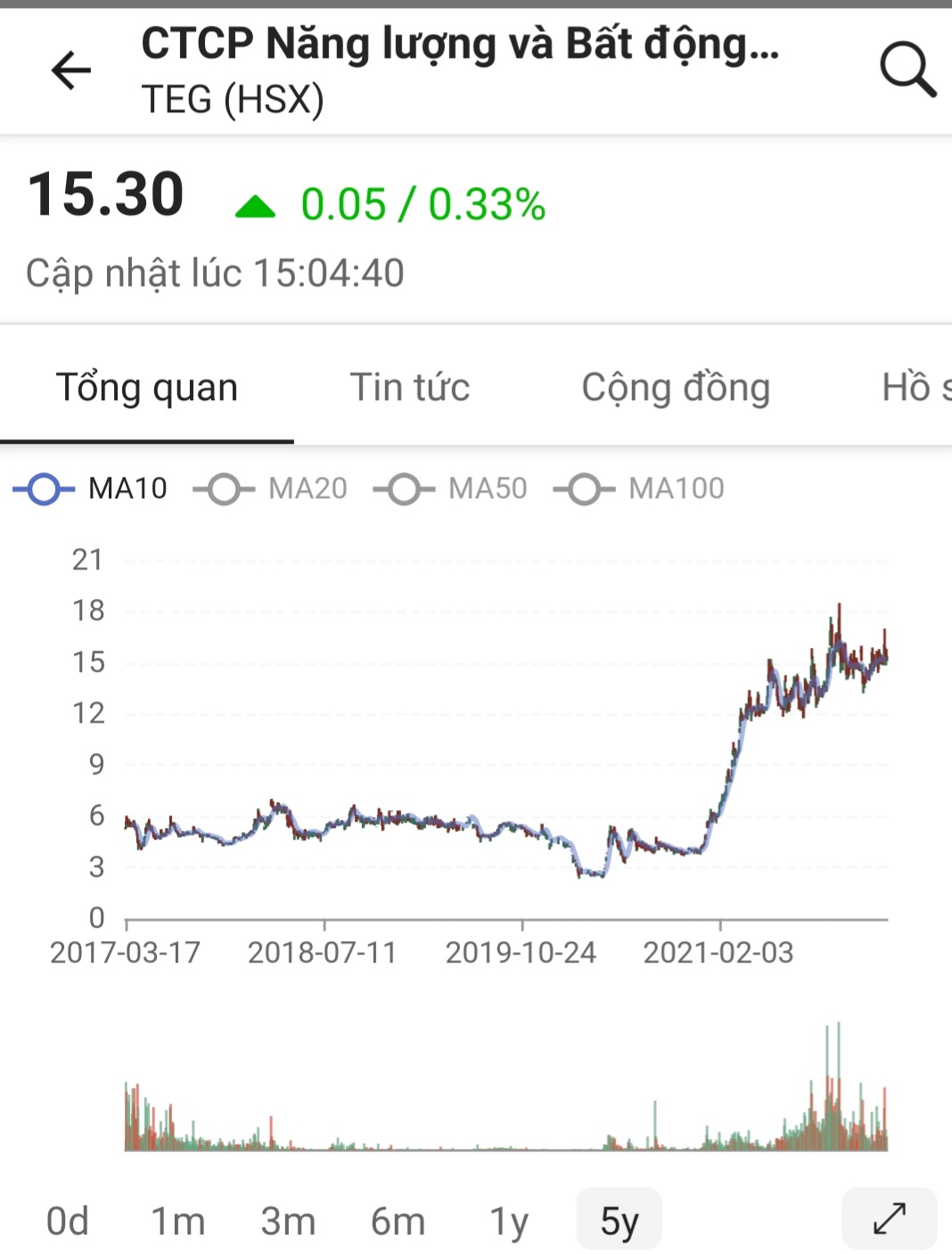
Task: Toggle the MA10 line on chart
Action: click(91, 489)
